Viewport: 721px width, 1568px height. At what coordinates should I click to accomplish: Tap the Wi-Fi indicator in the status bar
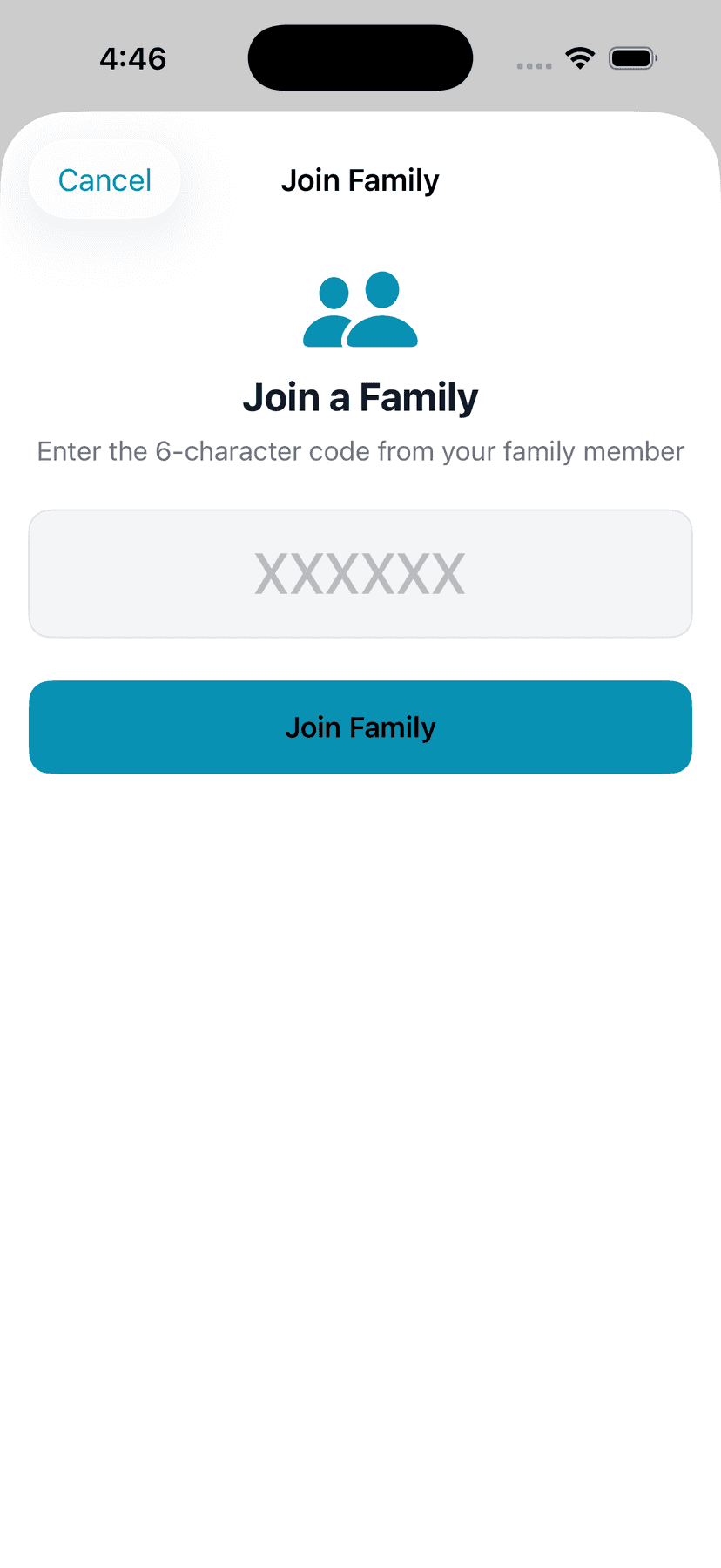point(580,57)
